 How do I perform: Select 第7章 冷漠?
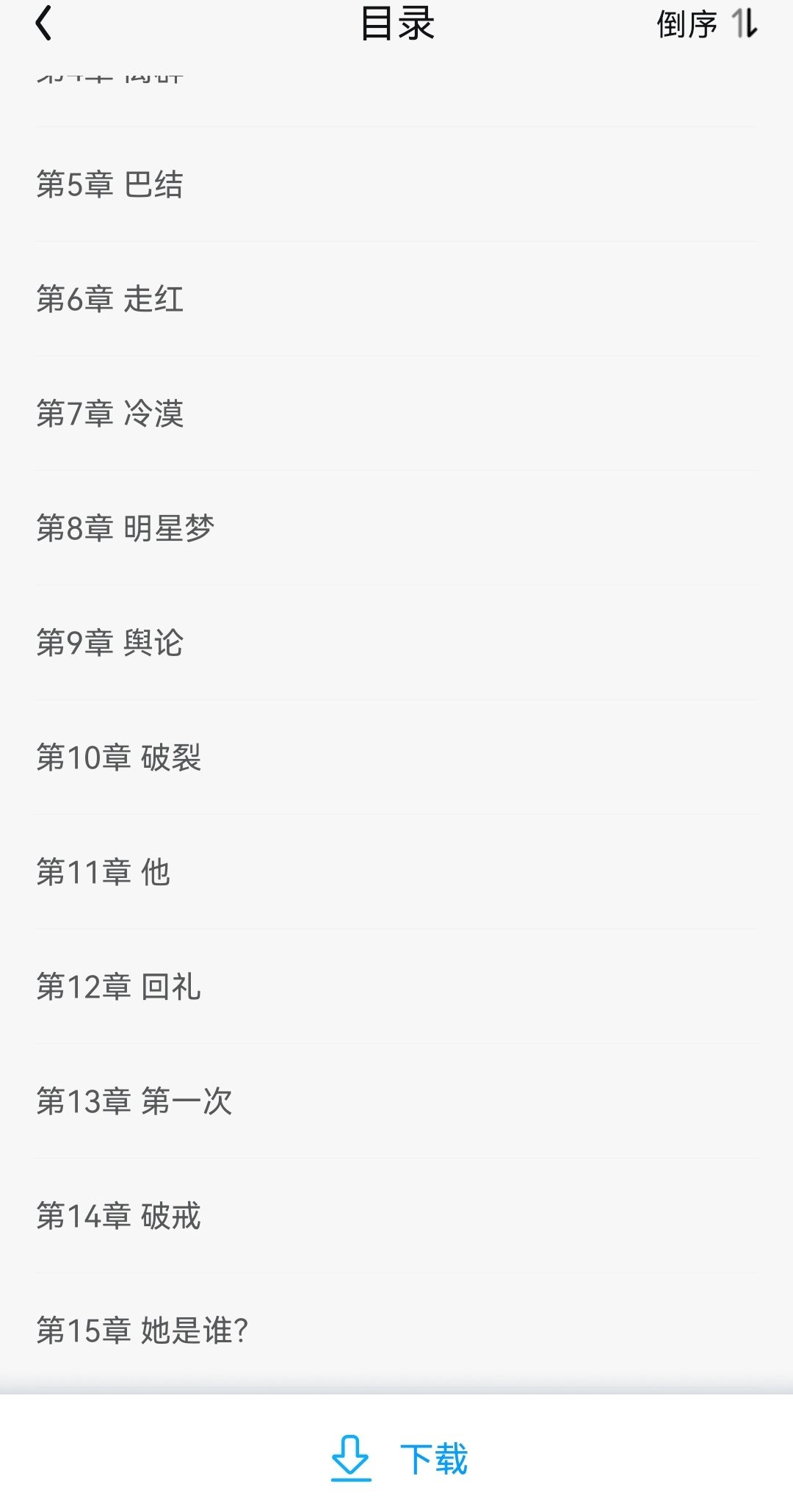click(110, 414)
